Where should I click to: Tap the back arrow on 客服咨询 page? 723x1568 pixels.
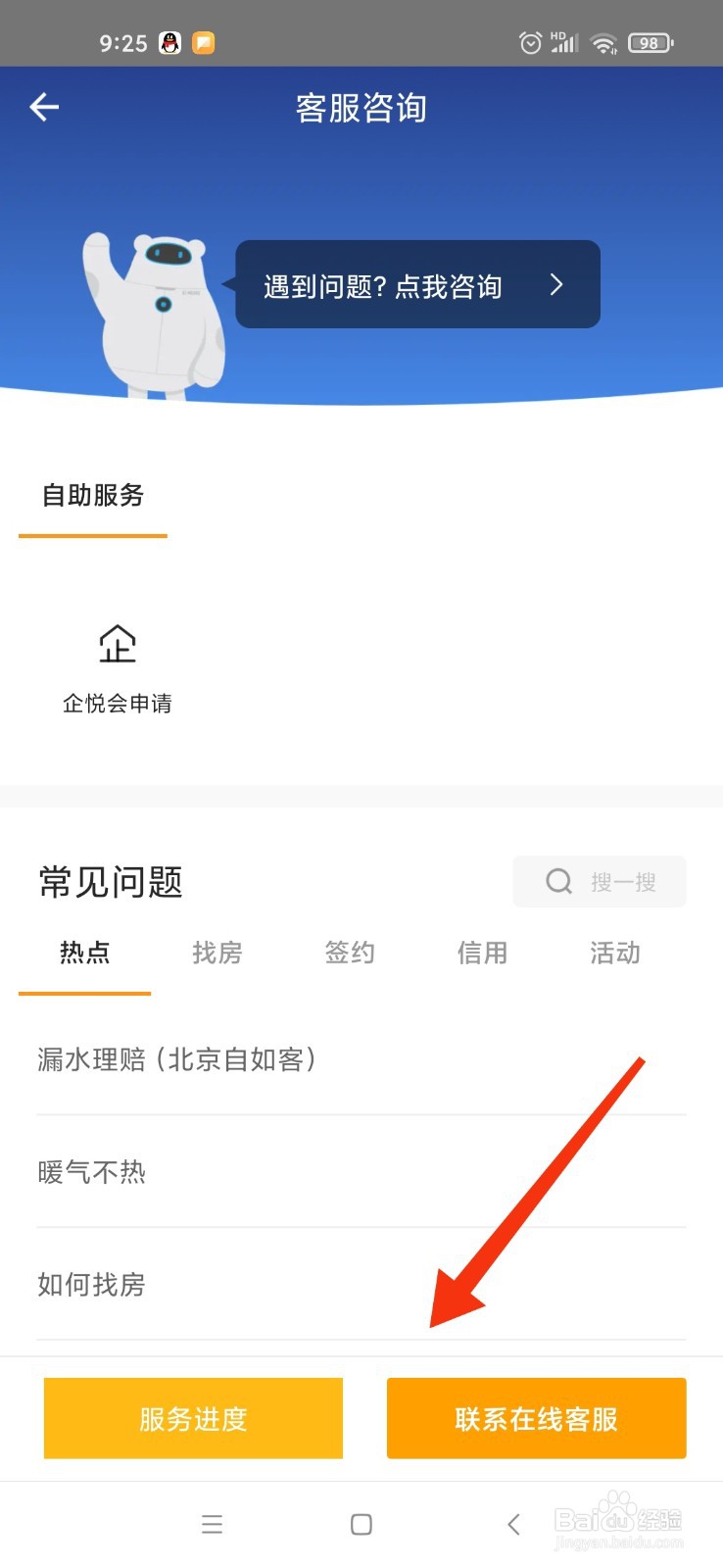[43, 106]
